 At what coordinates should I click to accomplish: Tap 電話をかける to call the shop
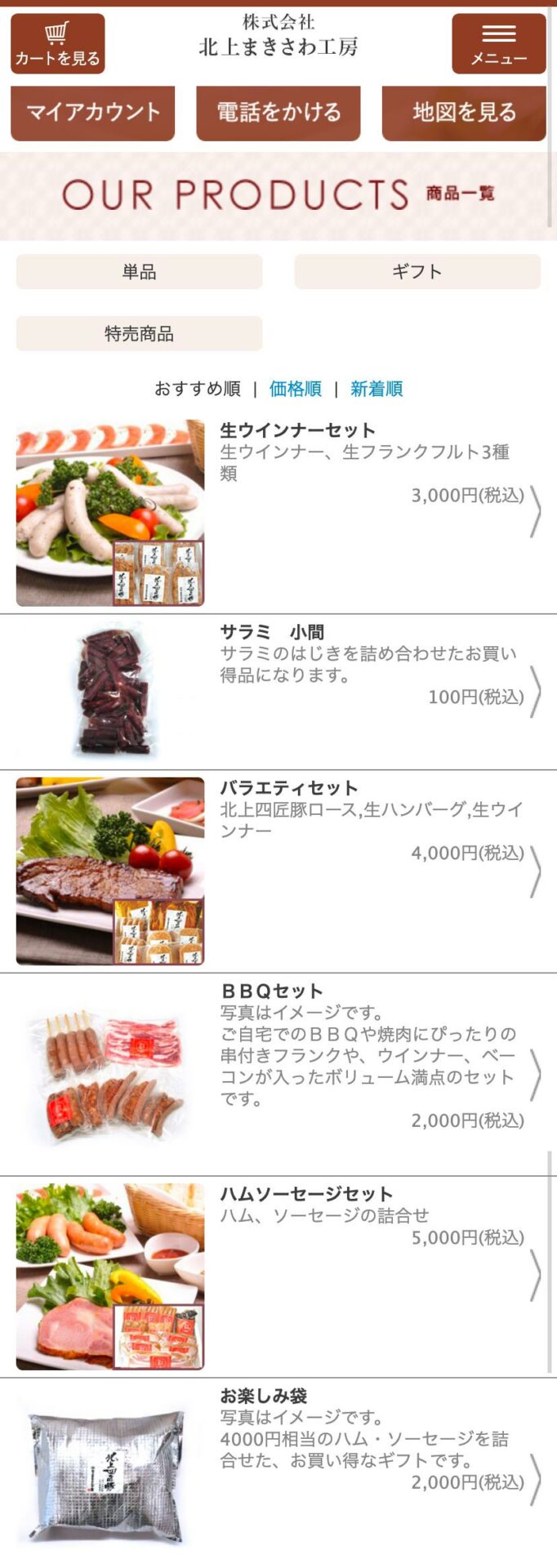pyautogui.click(x=278, y=113)
